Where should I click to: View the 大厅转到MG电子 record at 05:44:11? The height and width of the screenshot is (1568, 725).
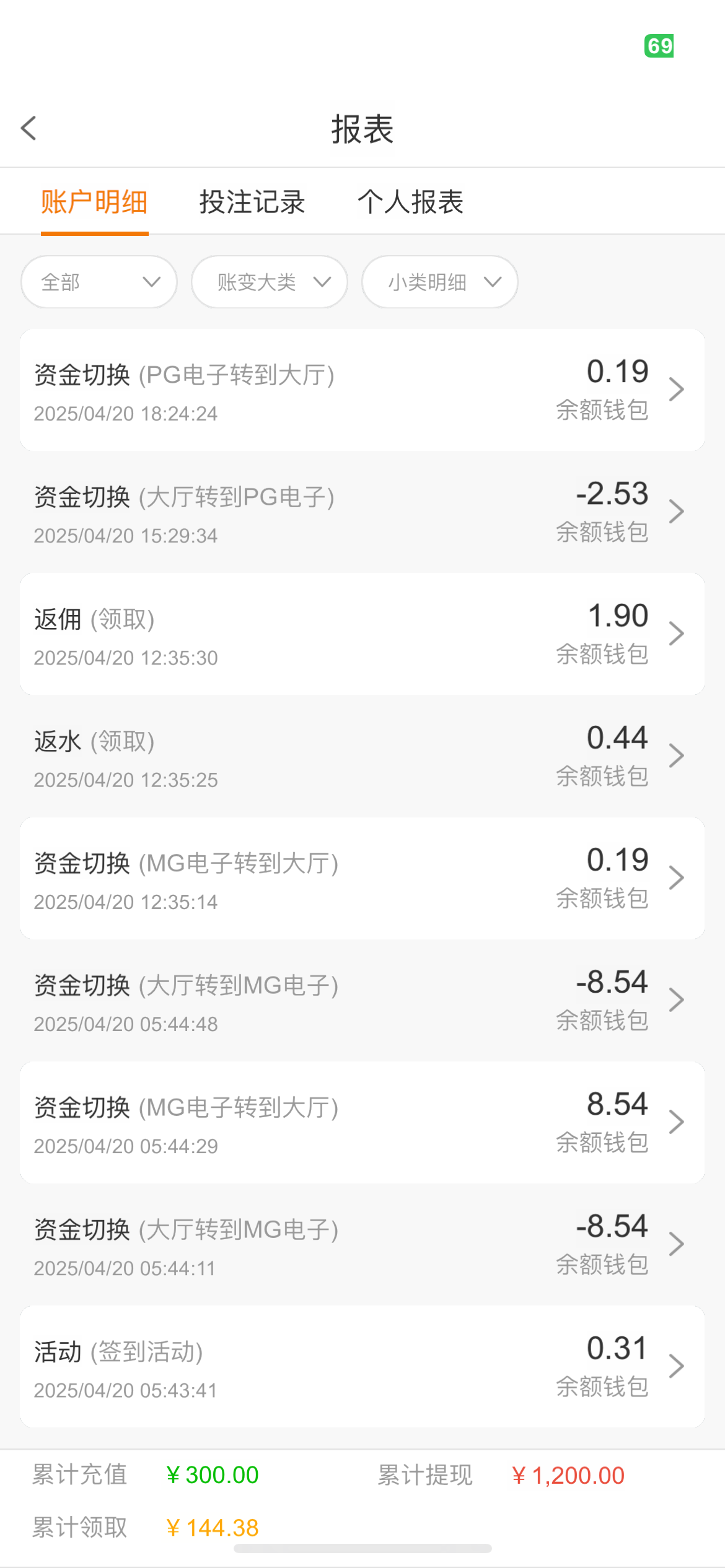(362, 1244)
